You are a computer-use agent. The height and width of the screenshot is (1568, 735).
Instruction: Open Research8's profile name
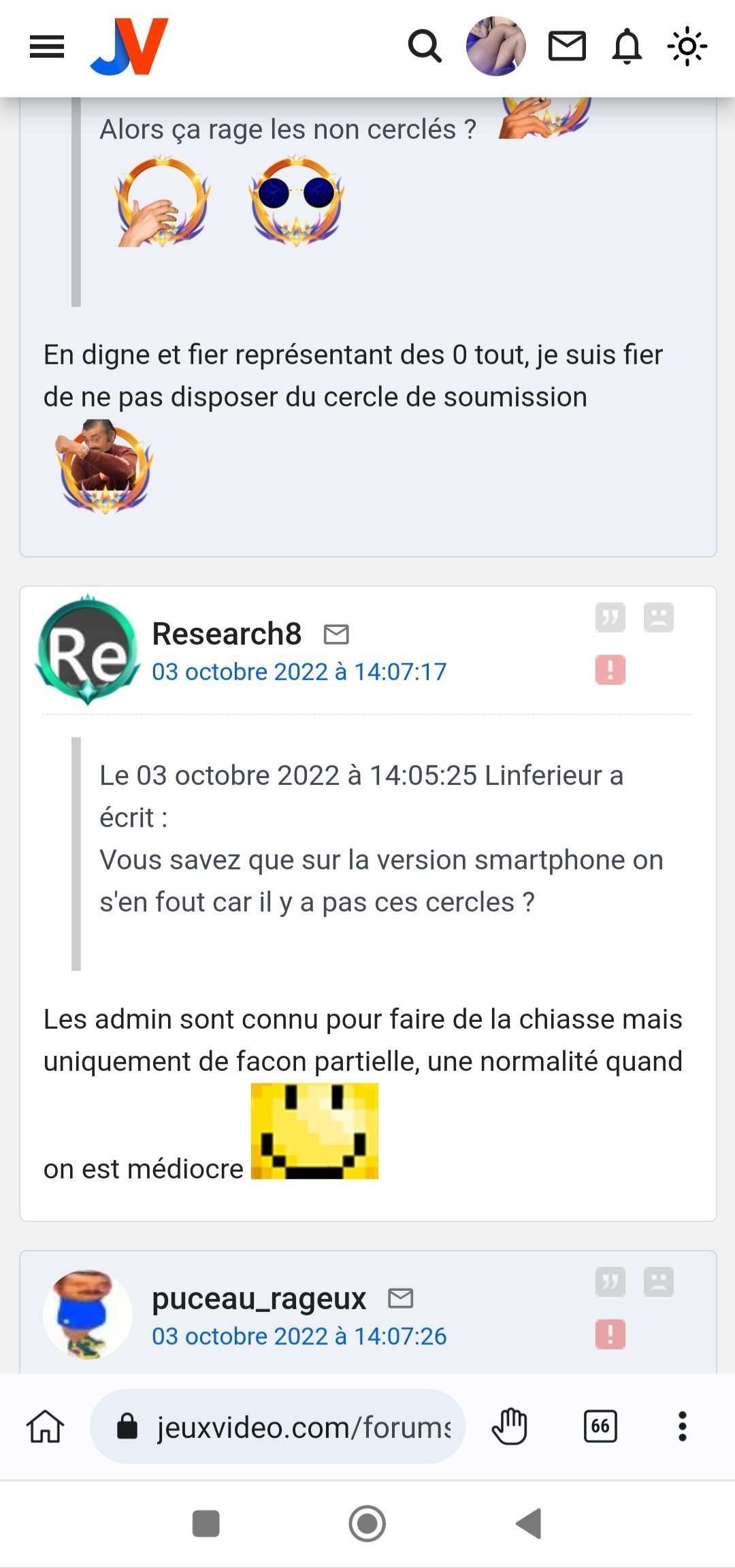tap(227, 634)
